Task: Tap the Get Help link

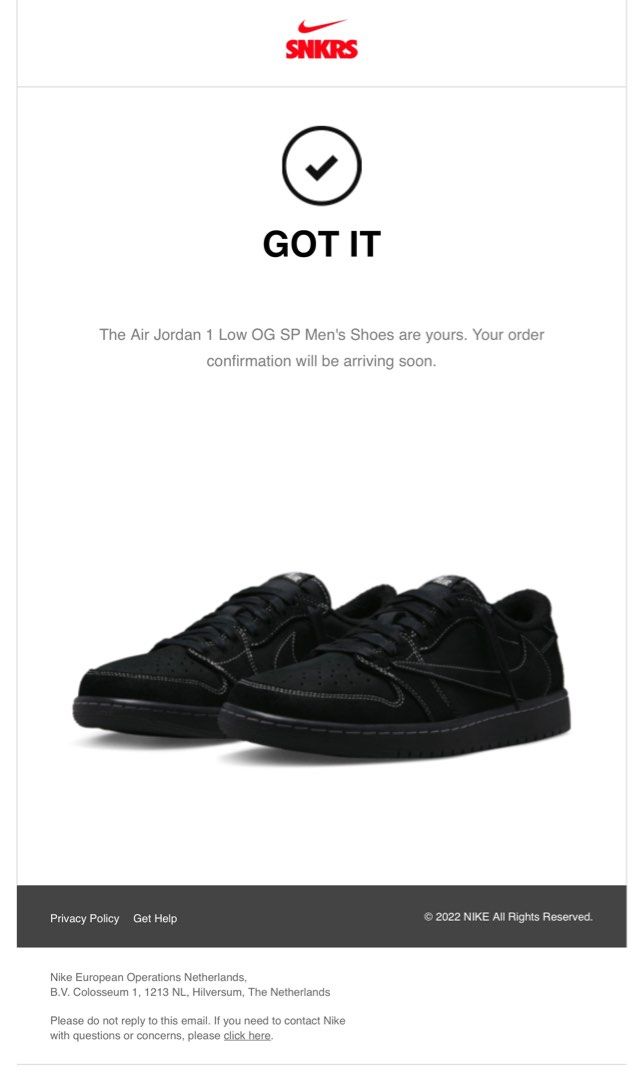Action: point(155,918)
